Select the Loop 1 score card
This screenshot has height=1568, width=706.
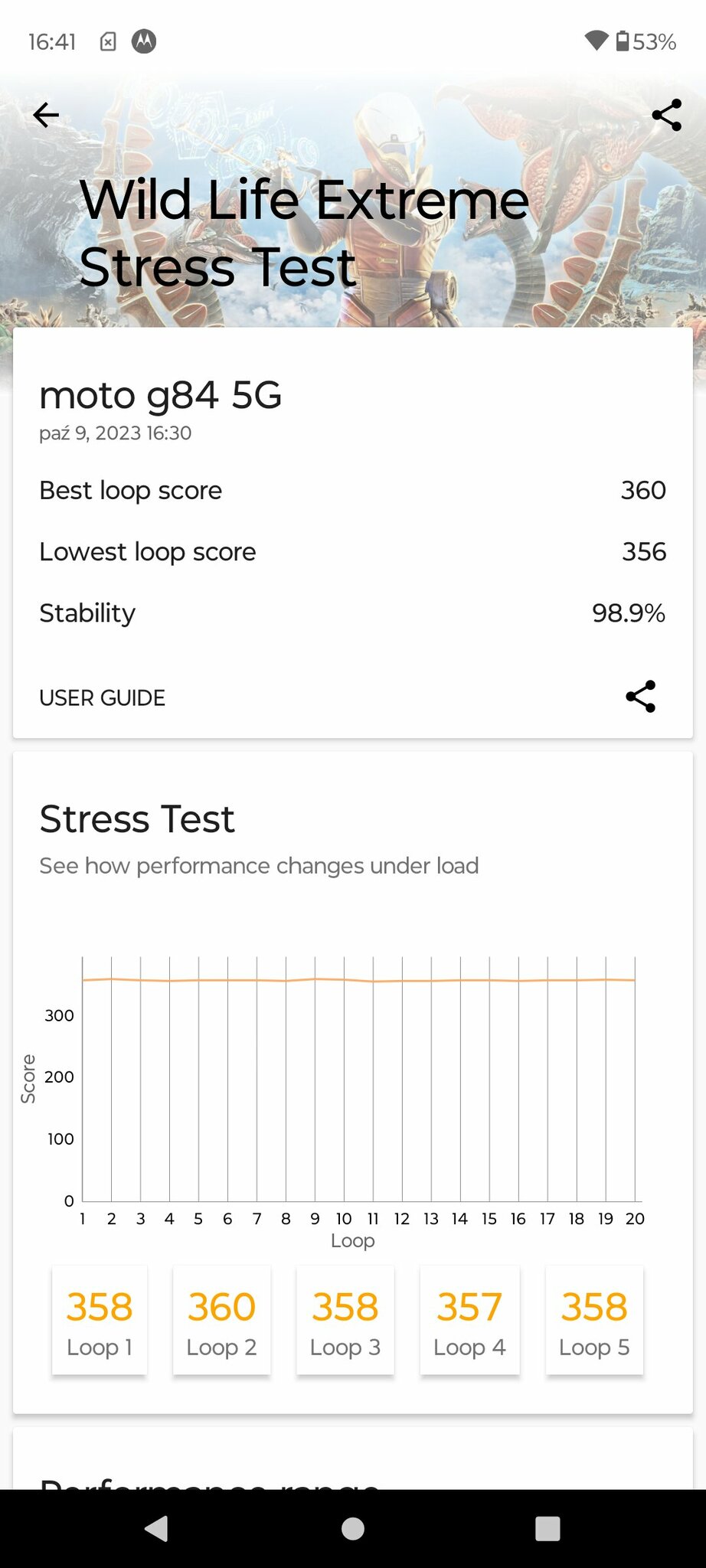pyautogui.click(x=100, y=1321)
